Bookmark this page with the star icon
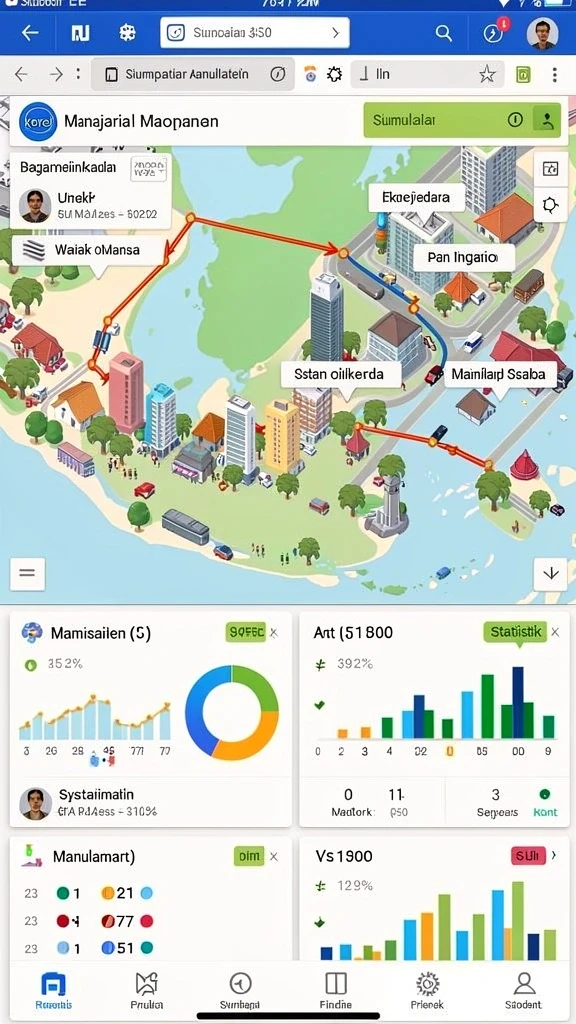 tap(487, 74)
